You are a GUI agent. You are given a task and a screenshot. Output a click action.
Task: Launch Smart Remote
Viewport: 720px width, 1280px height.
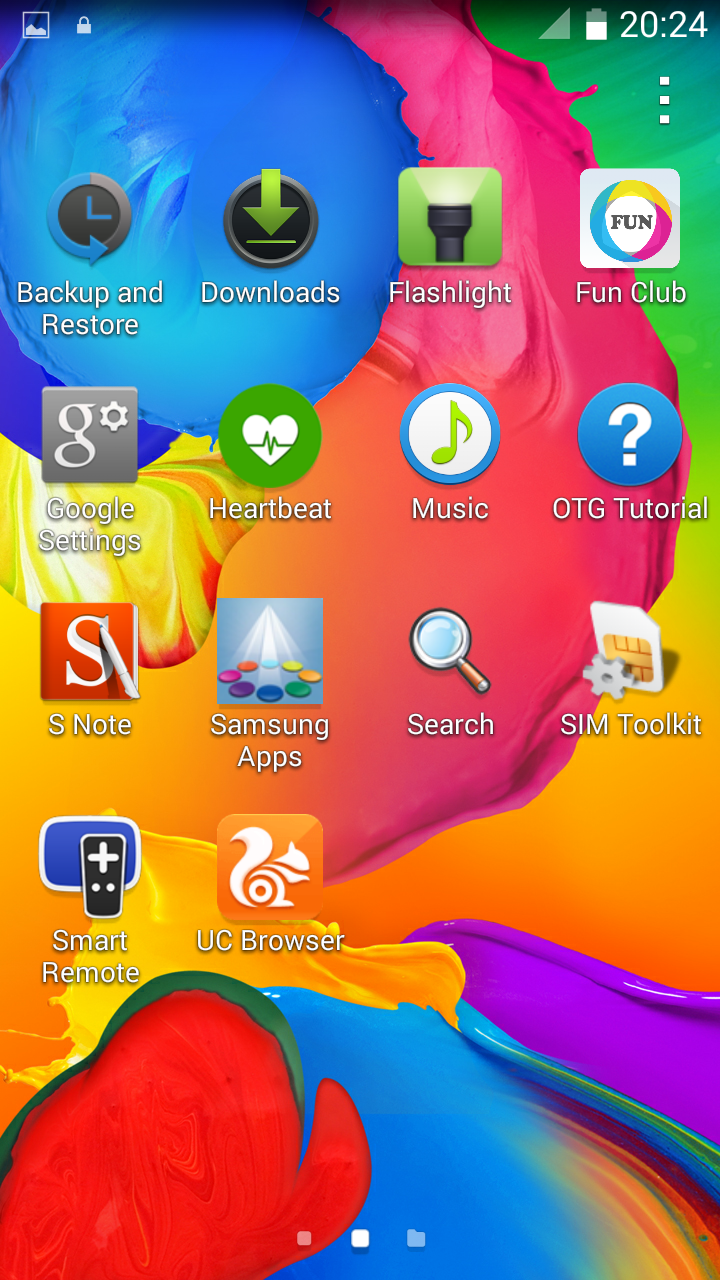coord(90,868)
